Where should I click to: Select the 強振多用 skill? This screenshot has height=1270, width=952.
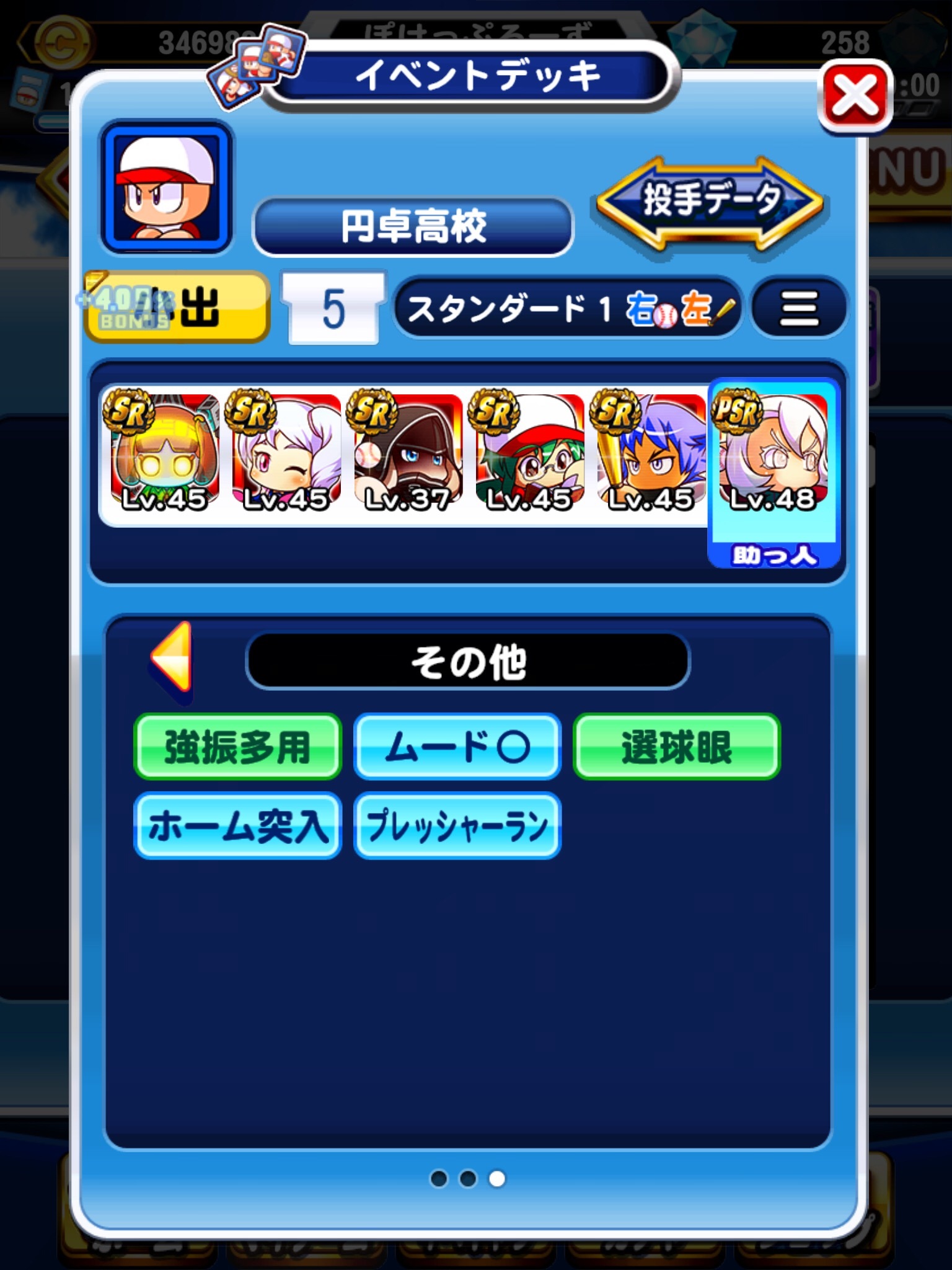point(237,747)
